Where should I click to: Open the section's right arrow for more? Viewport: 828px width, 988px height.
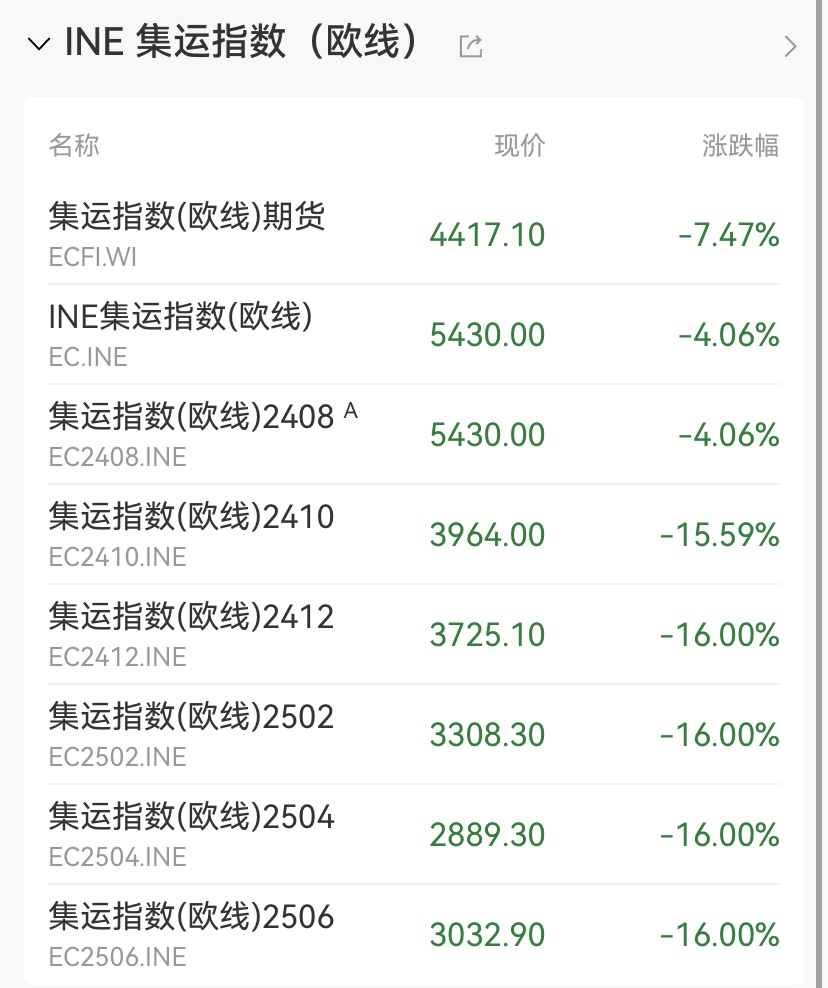point(790,46)
